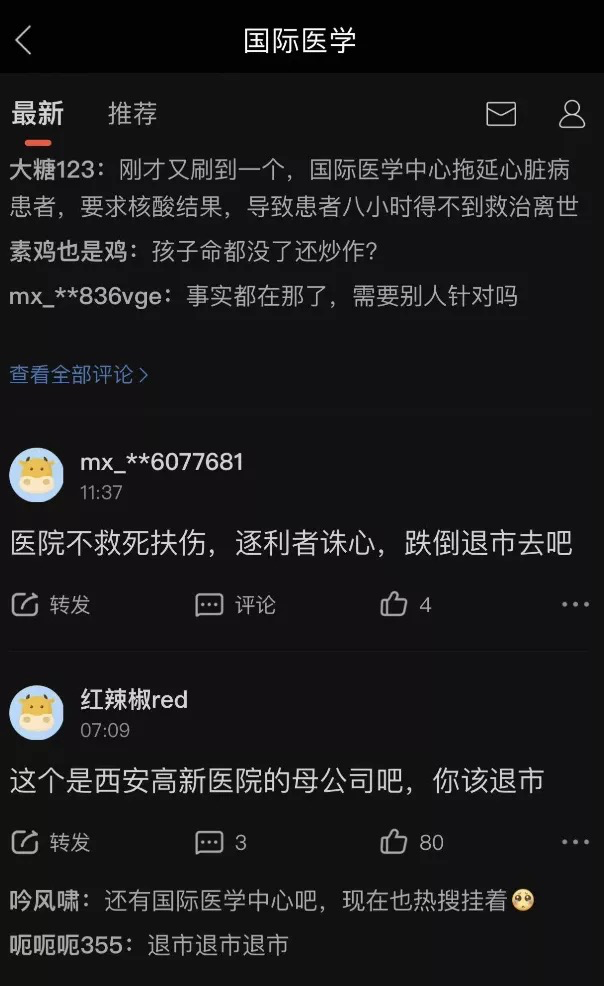Open mx_**6077681's avatar
Image resolution: width=604 pixels, height=986 pixels.
[x=36, y=475]
